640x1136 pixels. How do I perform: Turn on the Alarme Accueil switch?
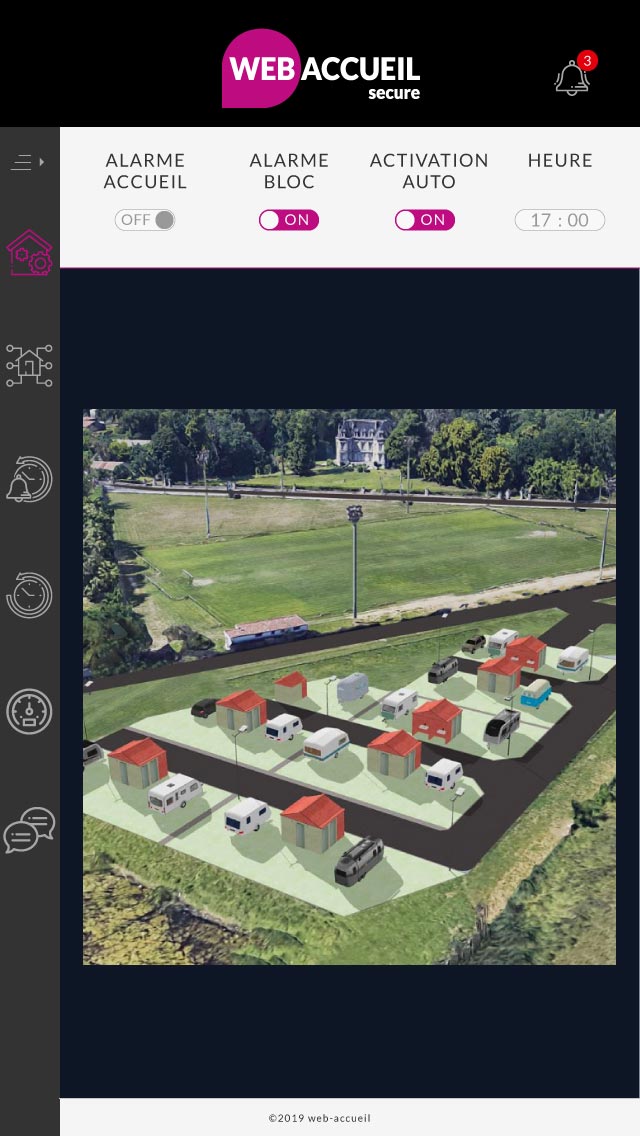[x=145, y=220]
